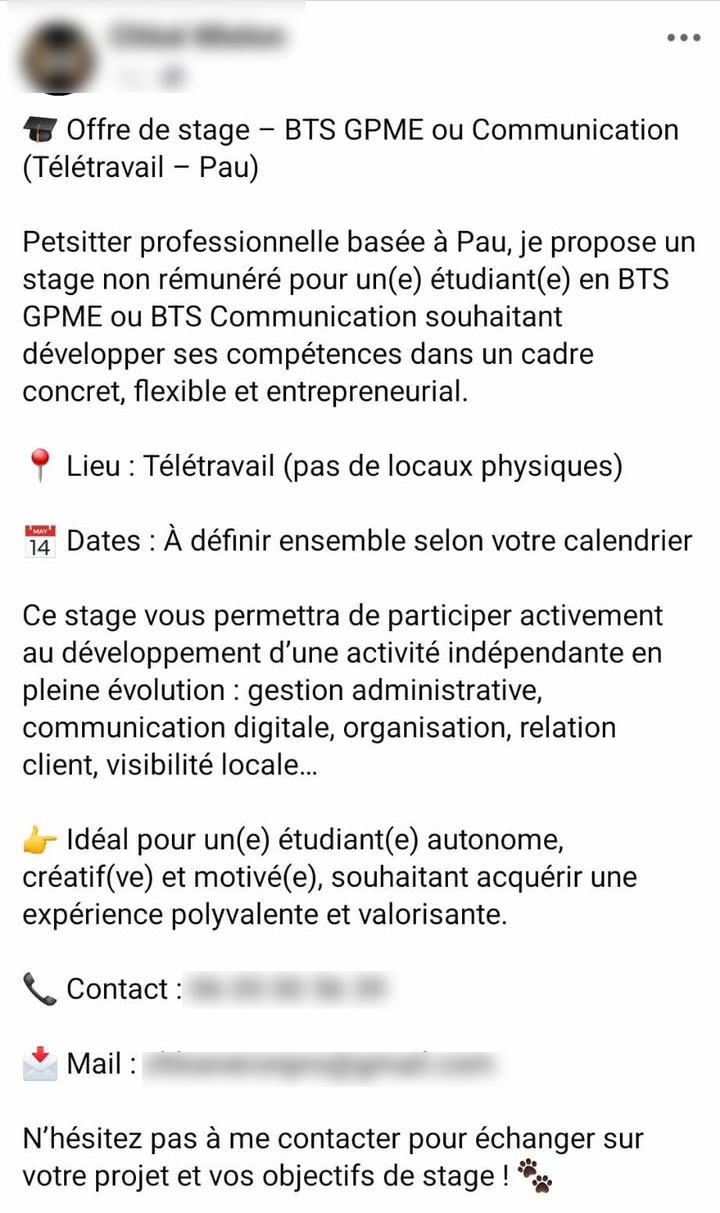Screen dimensions: 720x1213
Task: Open the post author's name link
Action: point(196,37)
